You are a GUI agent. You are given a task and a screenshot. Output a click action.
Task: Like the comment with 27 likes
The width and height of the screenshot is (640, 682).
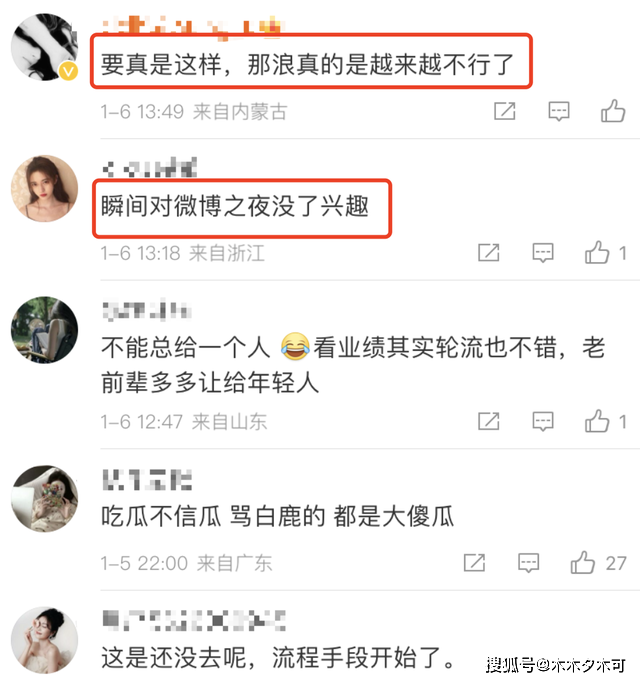(583, 563)
